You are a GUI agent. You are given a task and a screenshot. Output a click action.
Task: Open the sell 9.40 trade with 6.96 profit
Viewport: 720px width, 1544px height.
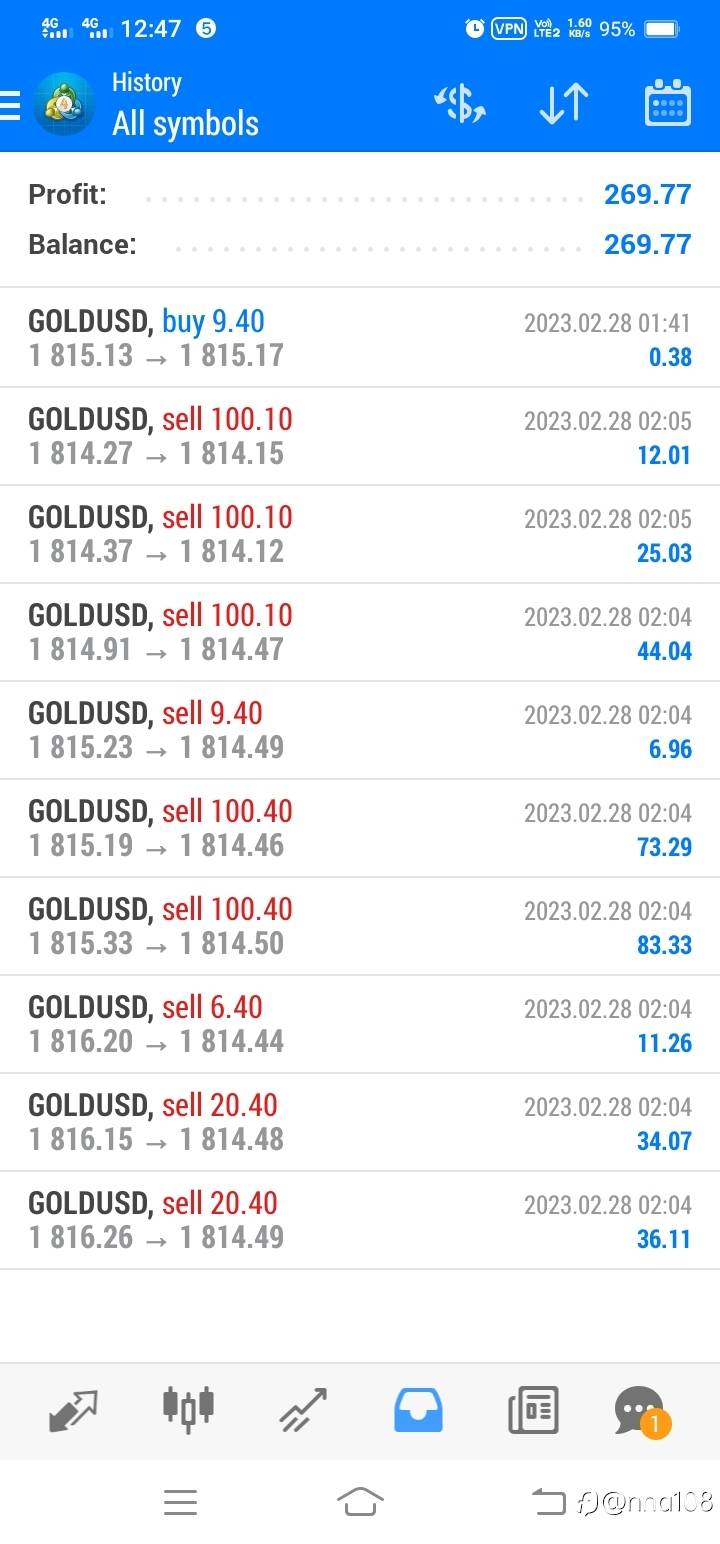point(360,730)
